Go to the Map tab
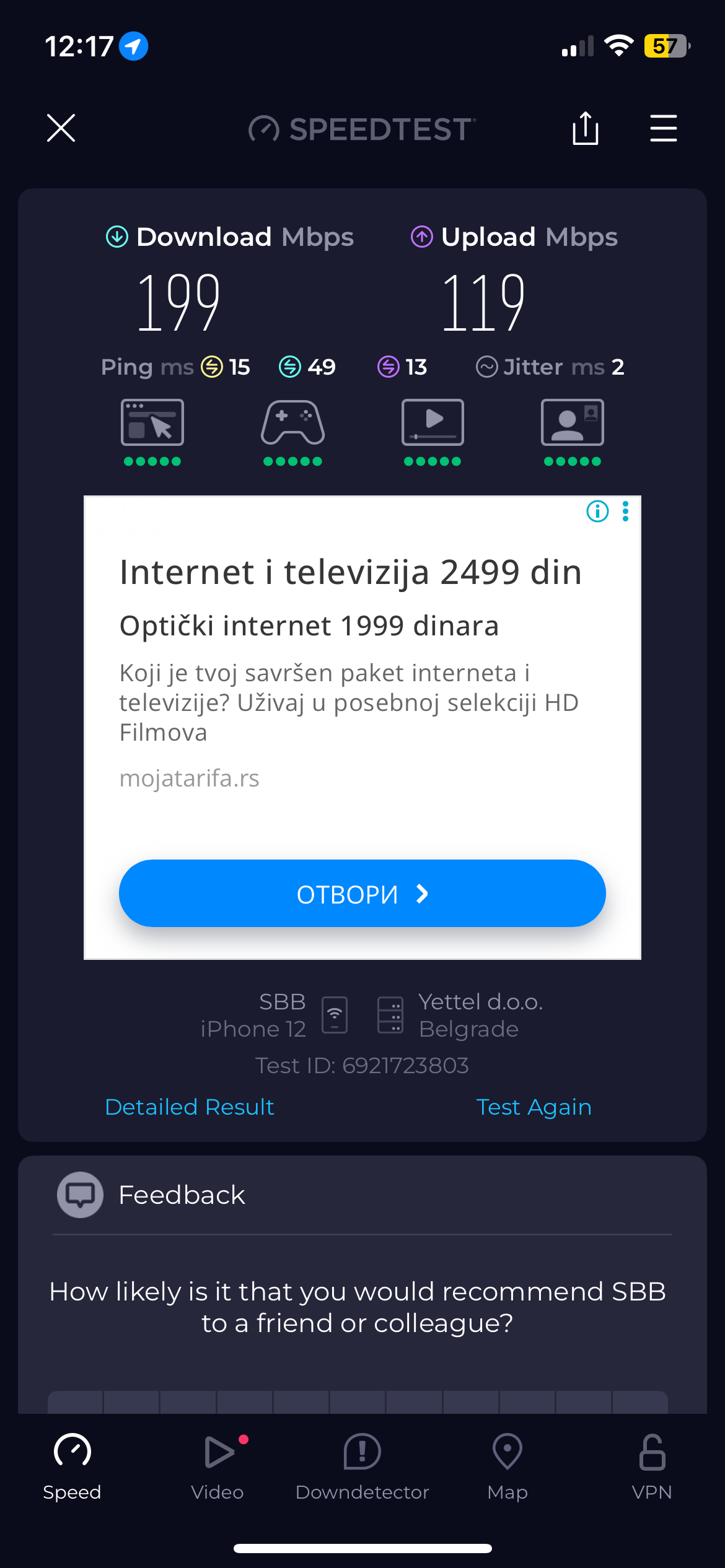 pos(507,1466)
